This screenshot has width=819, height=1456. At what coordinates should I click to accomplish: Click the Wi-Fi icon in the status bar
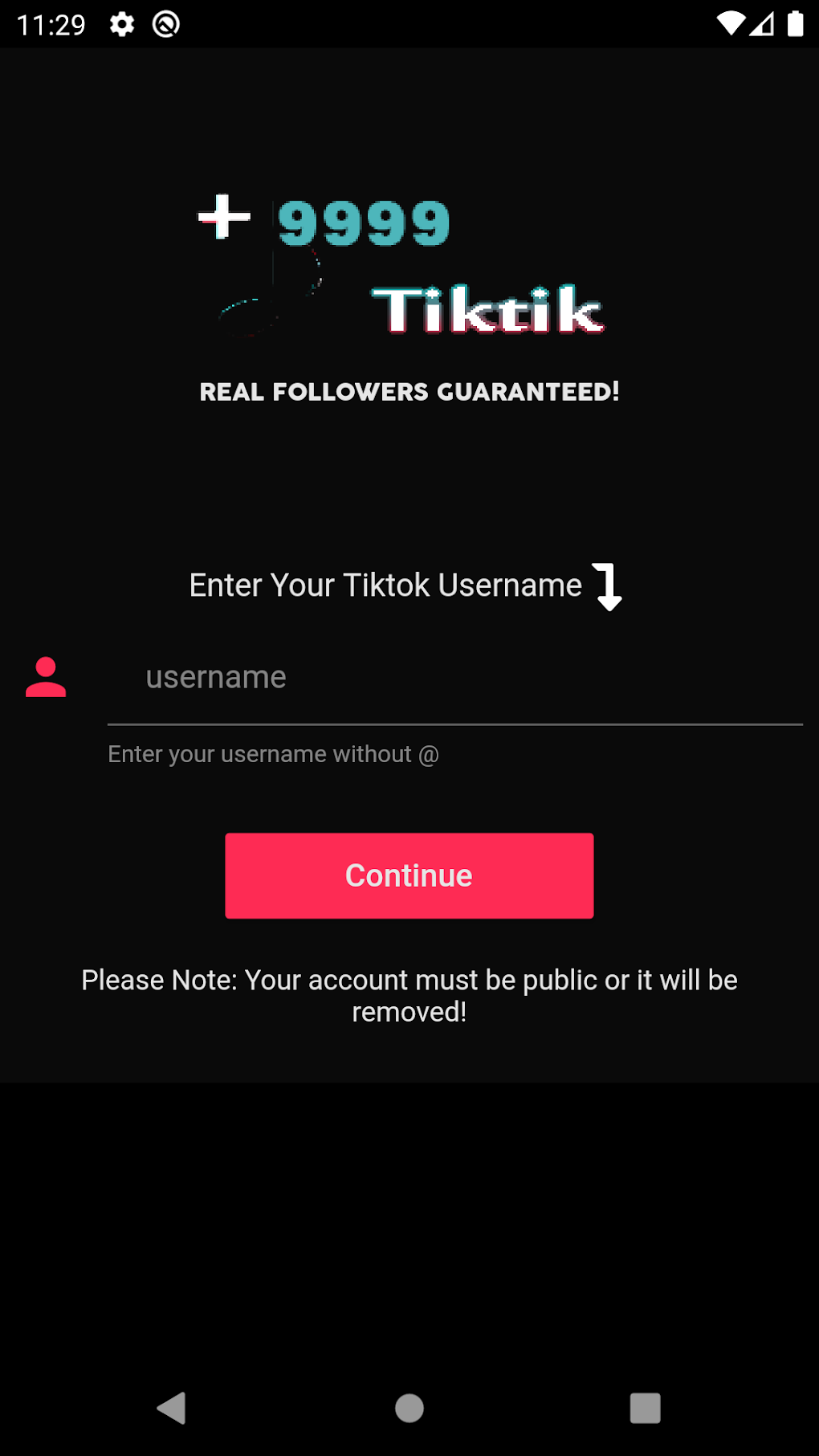pos(729,25)
